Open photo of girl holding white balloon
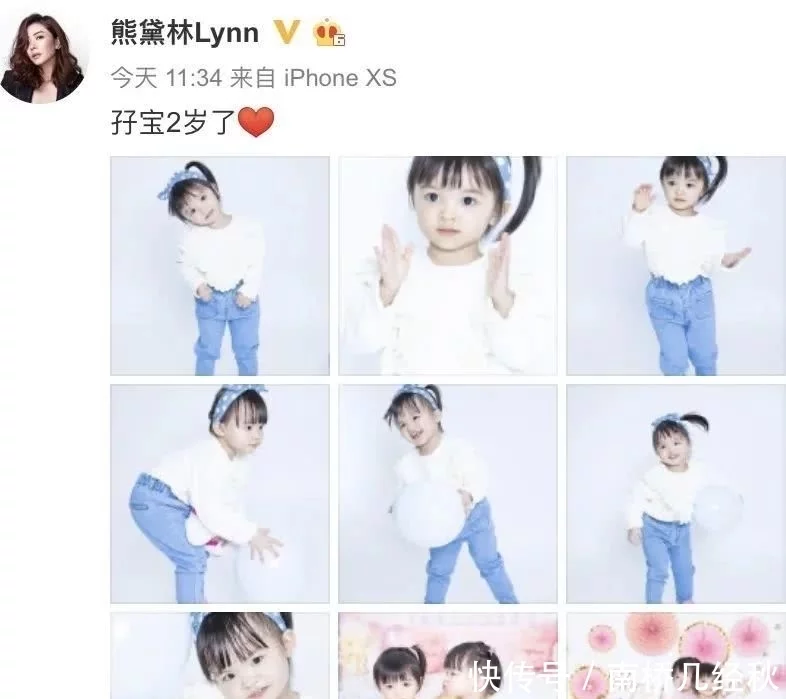Viewport: 786px width, 699px height. [447, 494]
